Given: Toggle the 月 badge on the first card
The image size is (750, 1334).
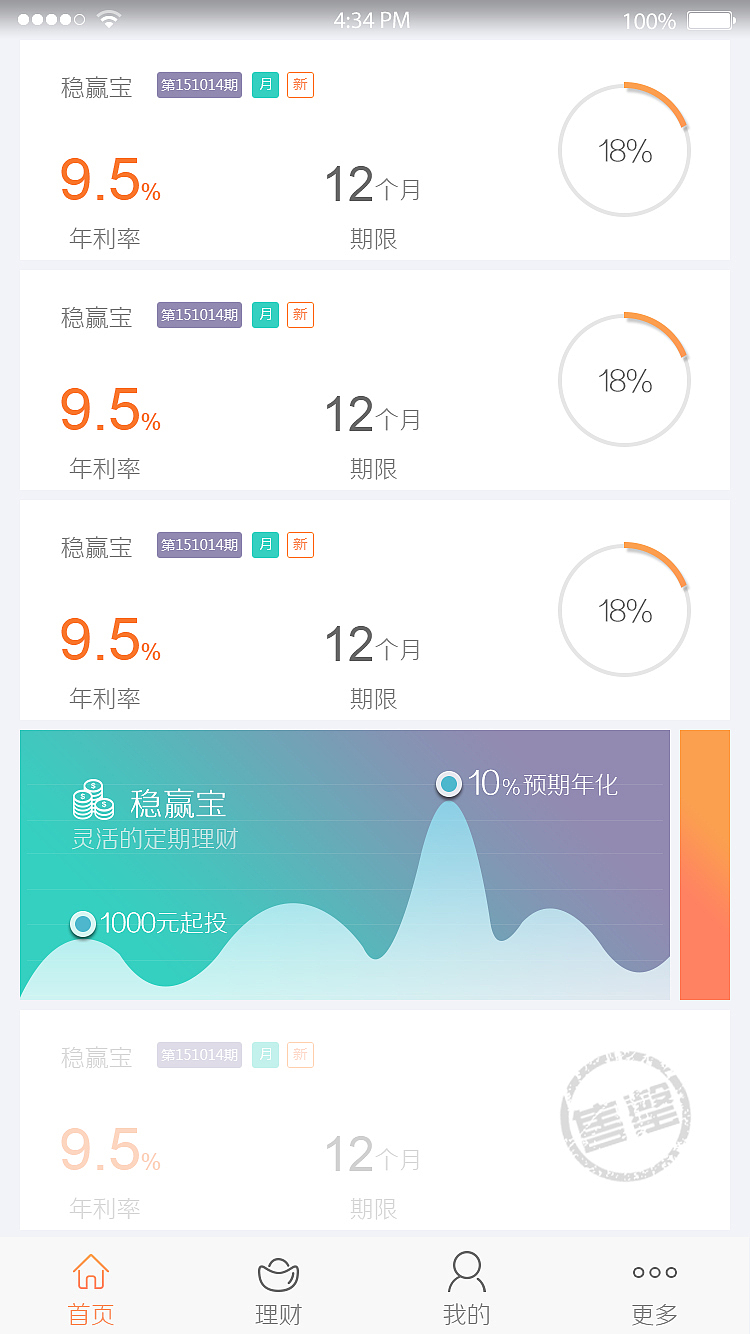Looking at the screenshot, I should (264, 85).
